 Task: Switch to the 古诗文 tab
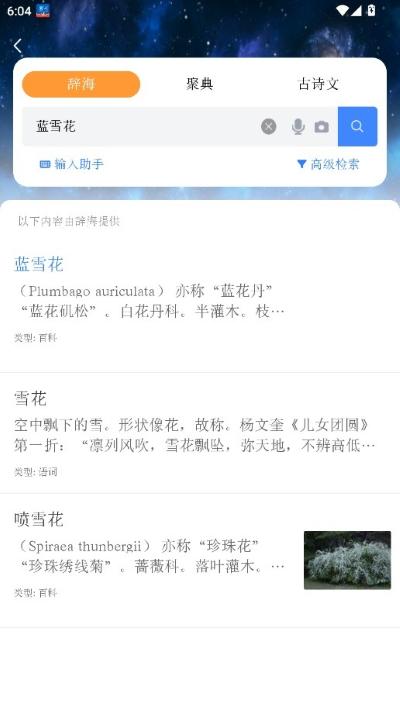pos(318,84)
